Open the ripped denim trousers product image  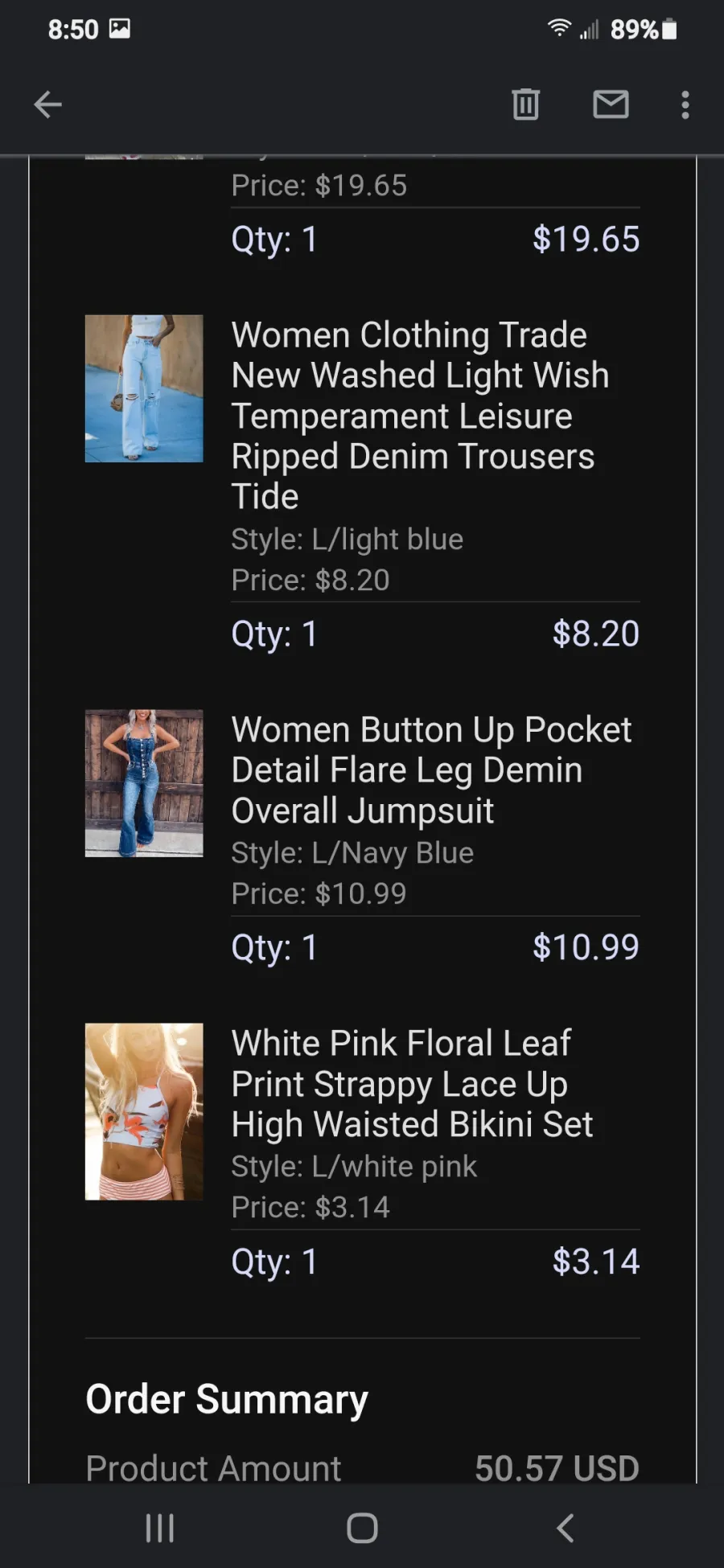[x=144, y=388]
